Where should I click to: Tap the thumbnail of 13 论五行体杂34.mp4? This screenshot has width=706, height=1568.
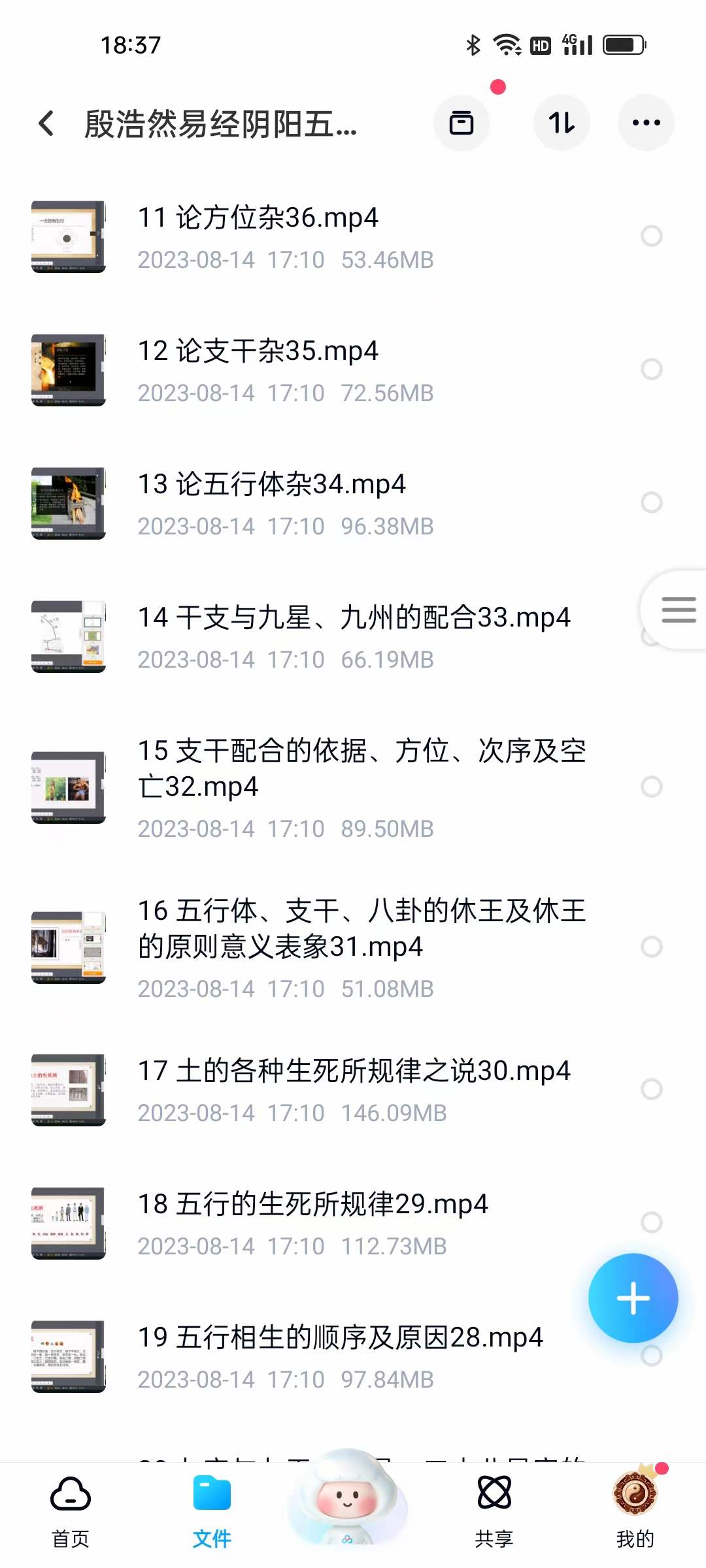(68, 503)
